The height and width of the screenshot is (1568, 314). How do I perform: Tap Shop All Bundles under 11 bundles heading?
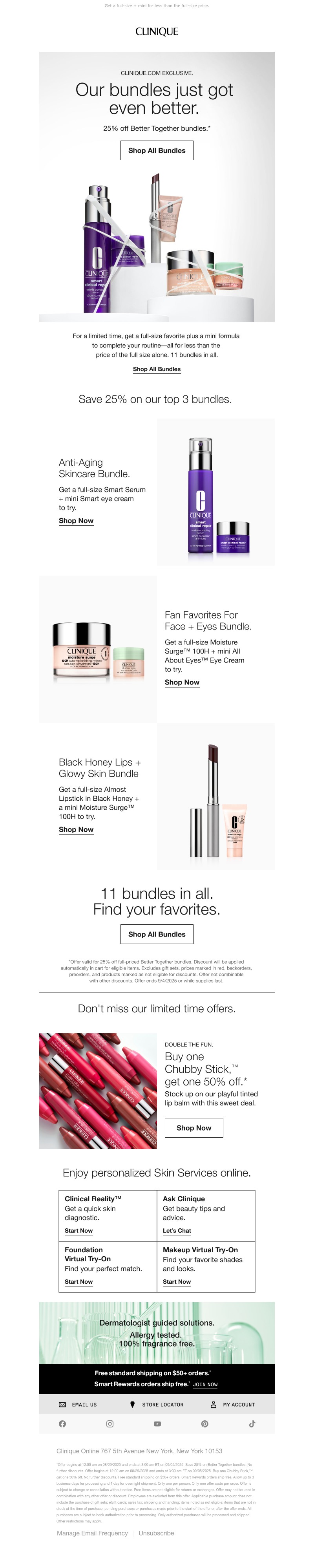[x=156, y=934]
